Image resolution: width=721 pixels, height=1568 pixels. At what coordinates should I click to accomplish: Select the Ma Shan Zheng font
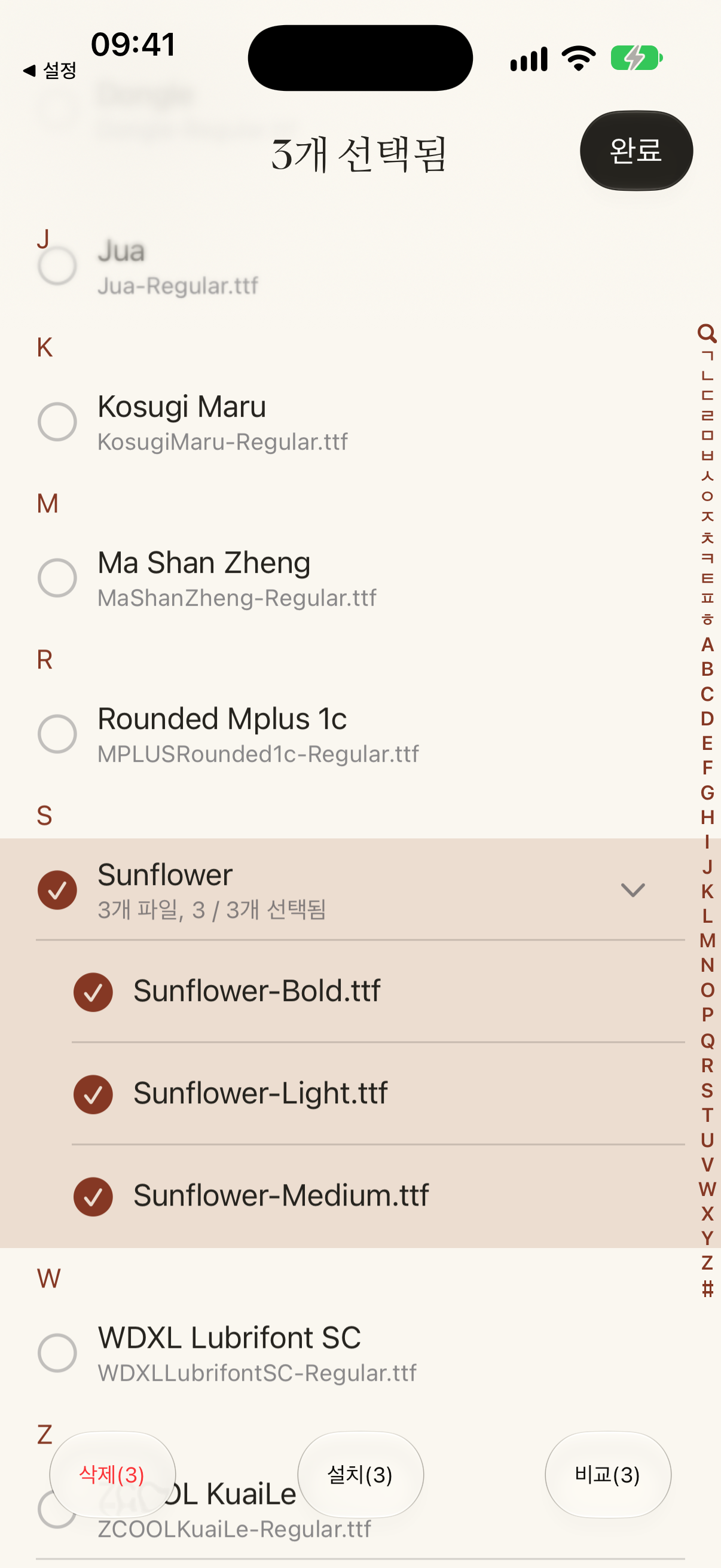tap(57, 577)
